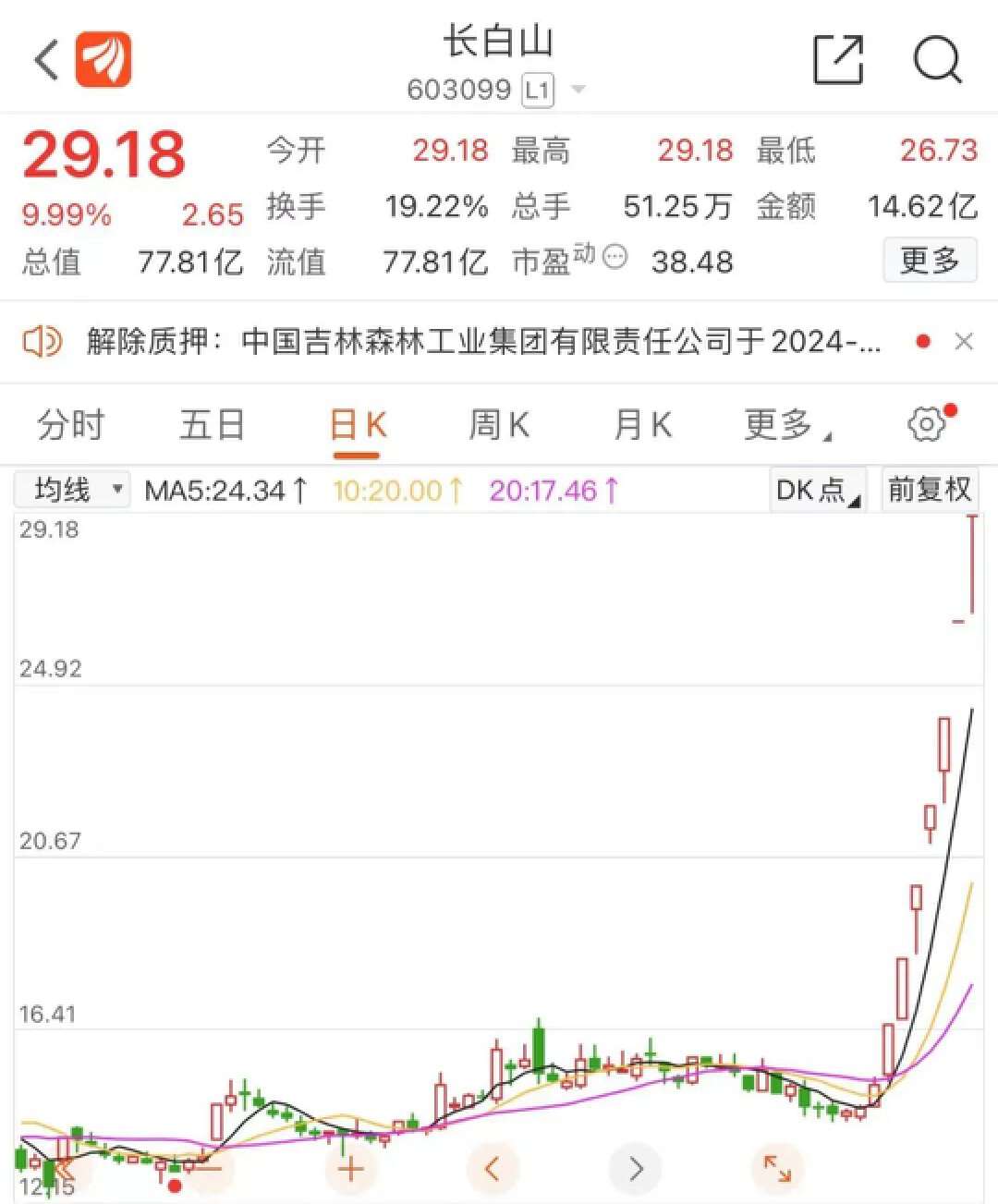Move the chart to earlier candles
The image size is (998, 1204).
coord(493,1169)
